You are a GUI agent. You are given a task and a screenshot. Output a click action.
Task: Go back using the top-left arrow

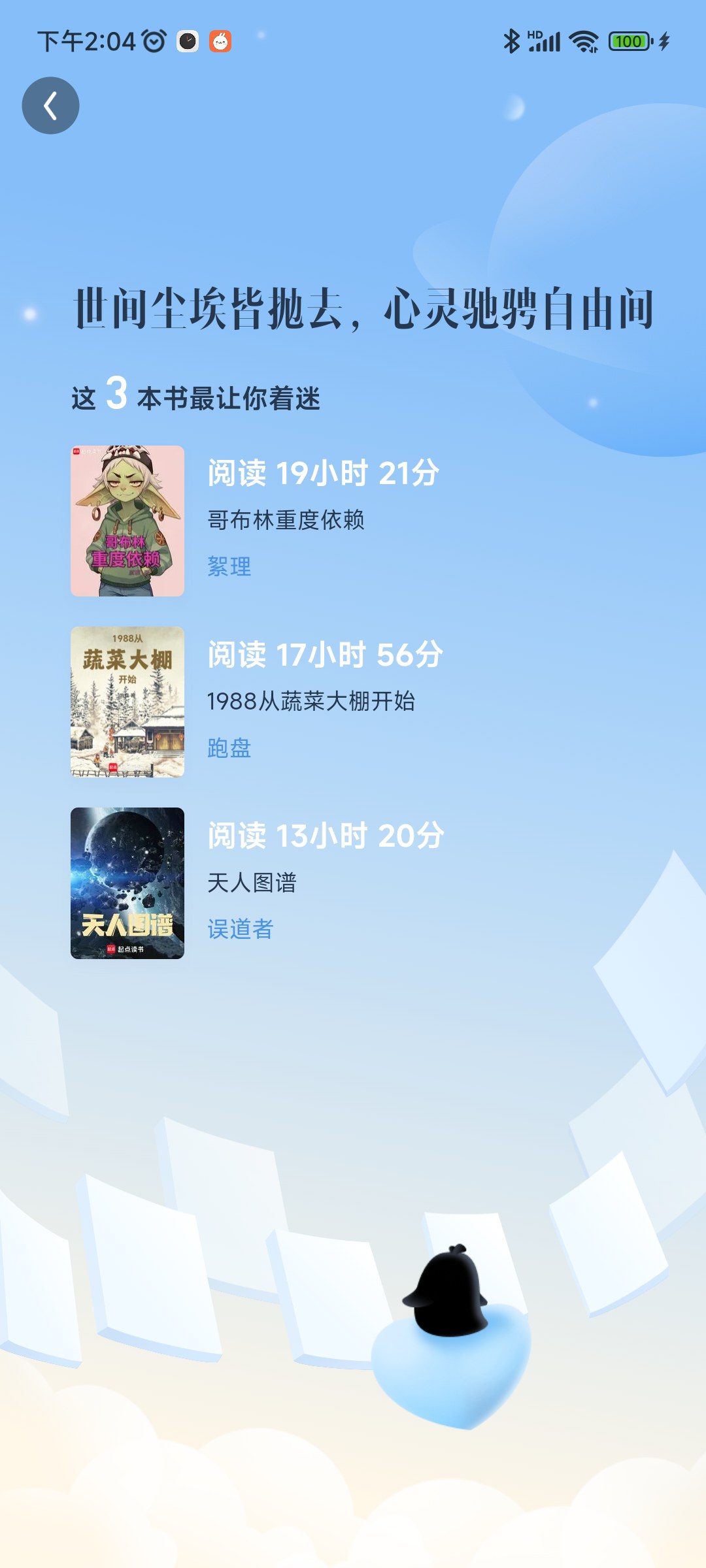click(x=50, y=106)
